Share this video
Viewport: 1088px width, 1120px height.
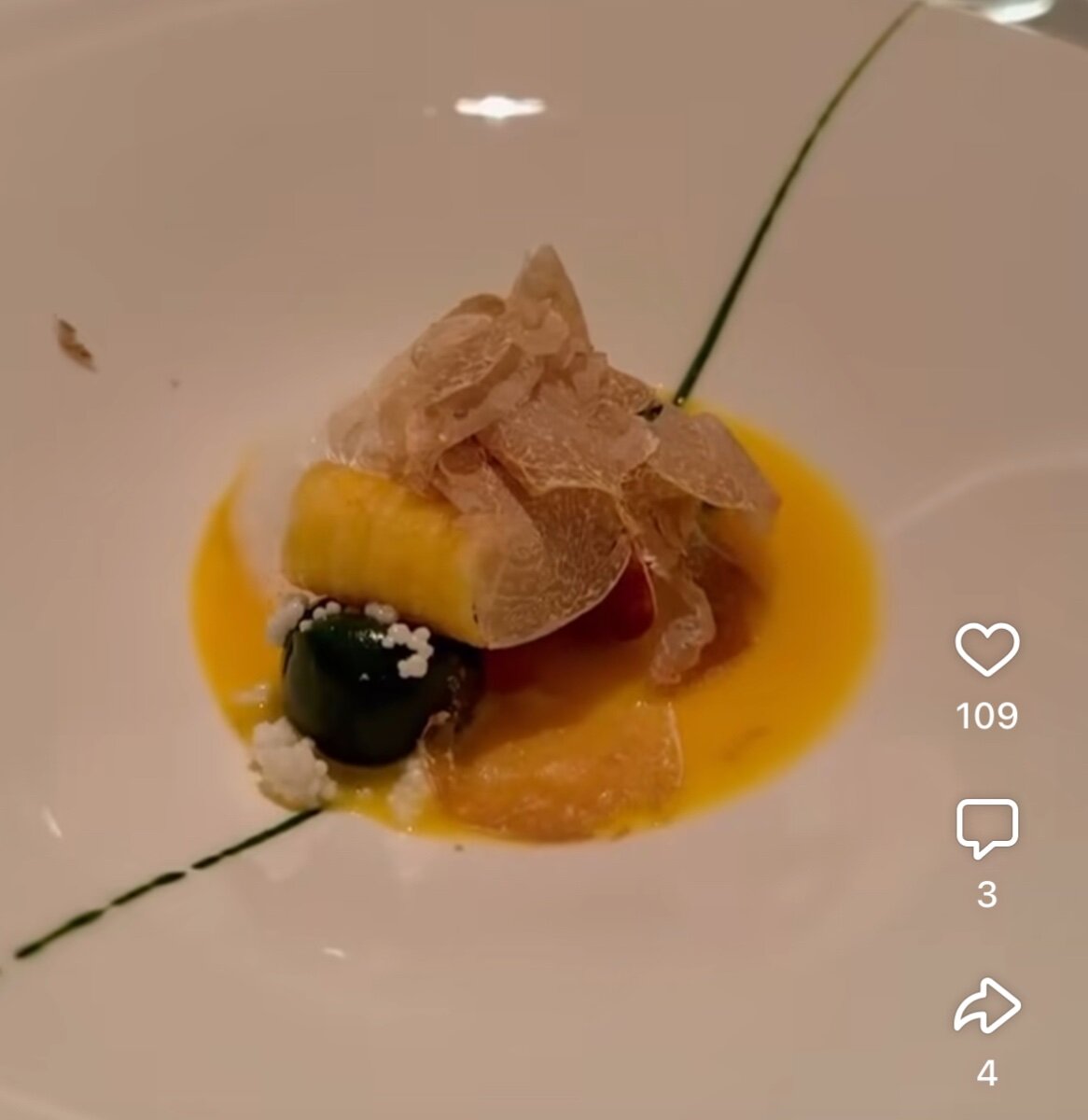[986, 1006]
